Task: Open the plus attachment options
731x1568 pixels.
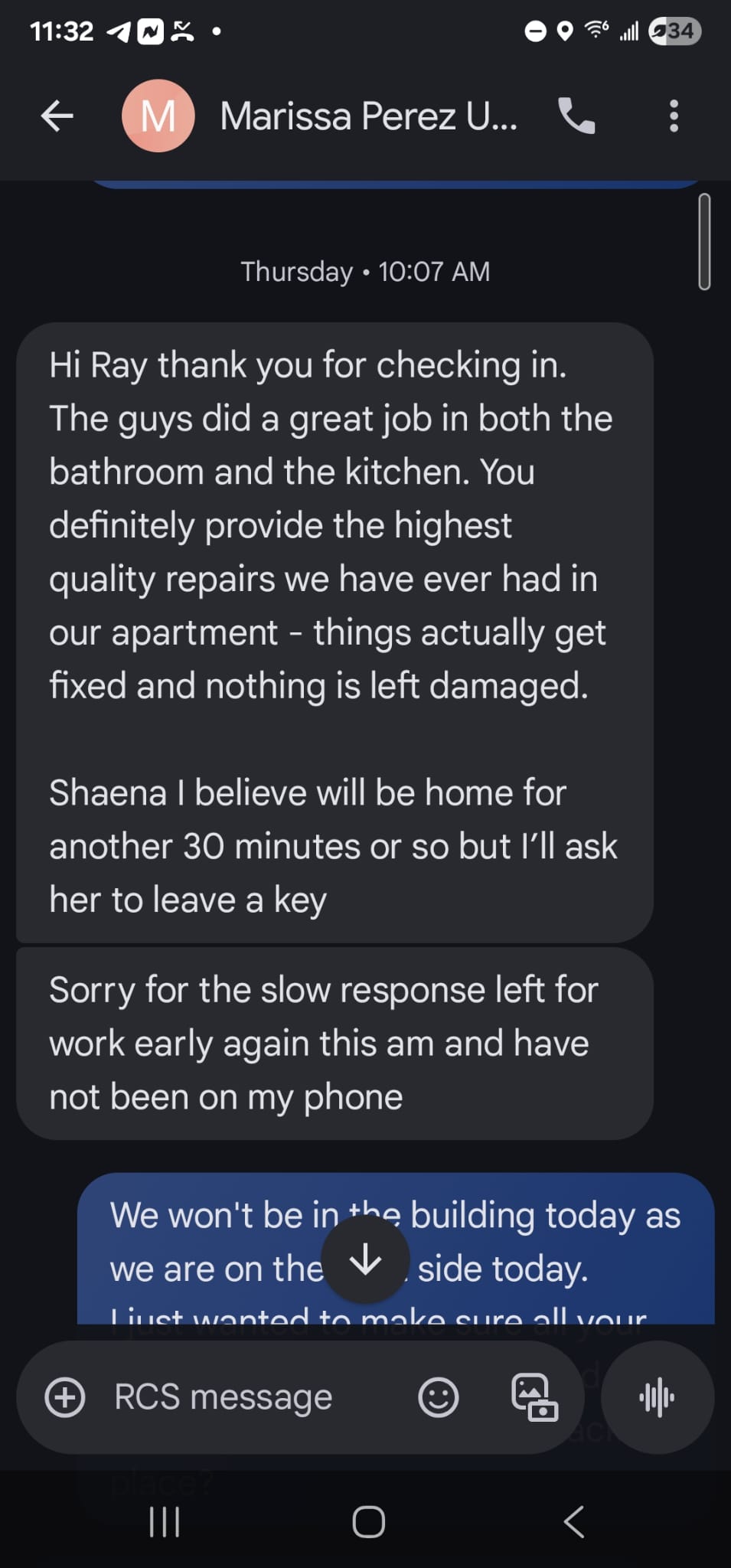Action: click(65, 1397)
